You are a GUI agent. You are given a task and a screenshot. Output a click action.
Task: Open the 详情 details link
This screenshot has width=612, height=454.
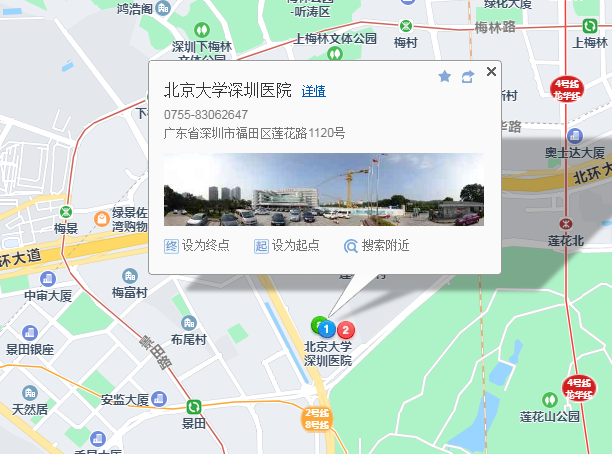pos(313,91)
